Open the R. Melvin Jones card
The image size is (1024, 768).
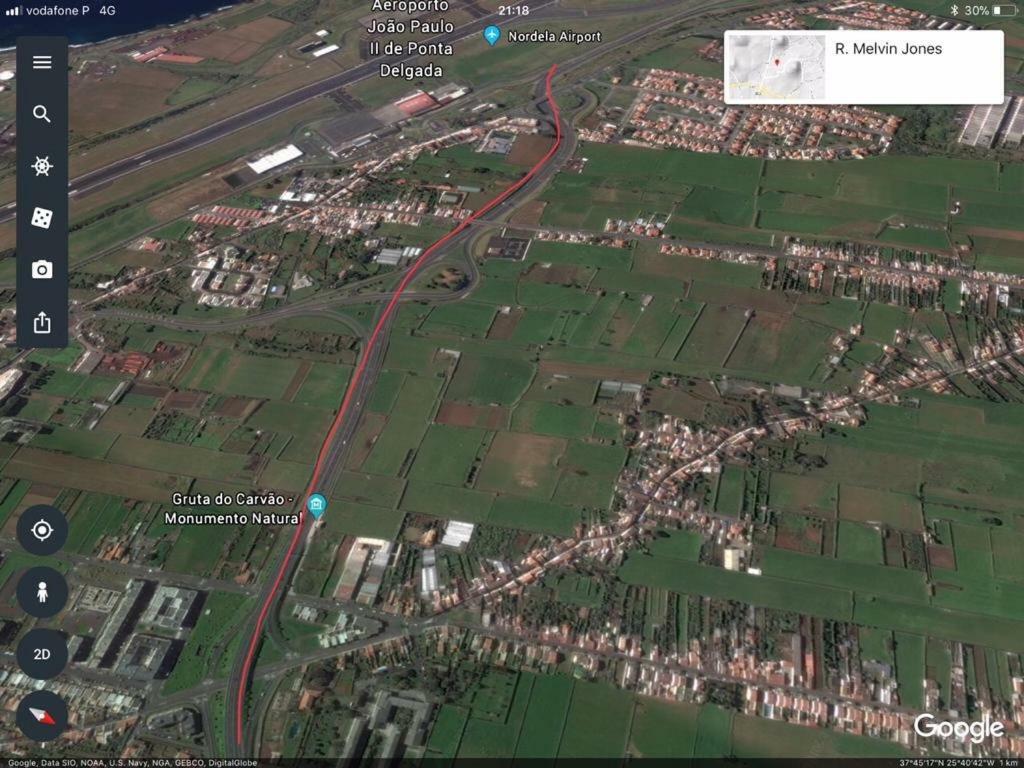[863, 67]
